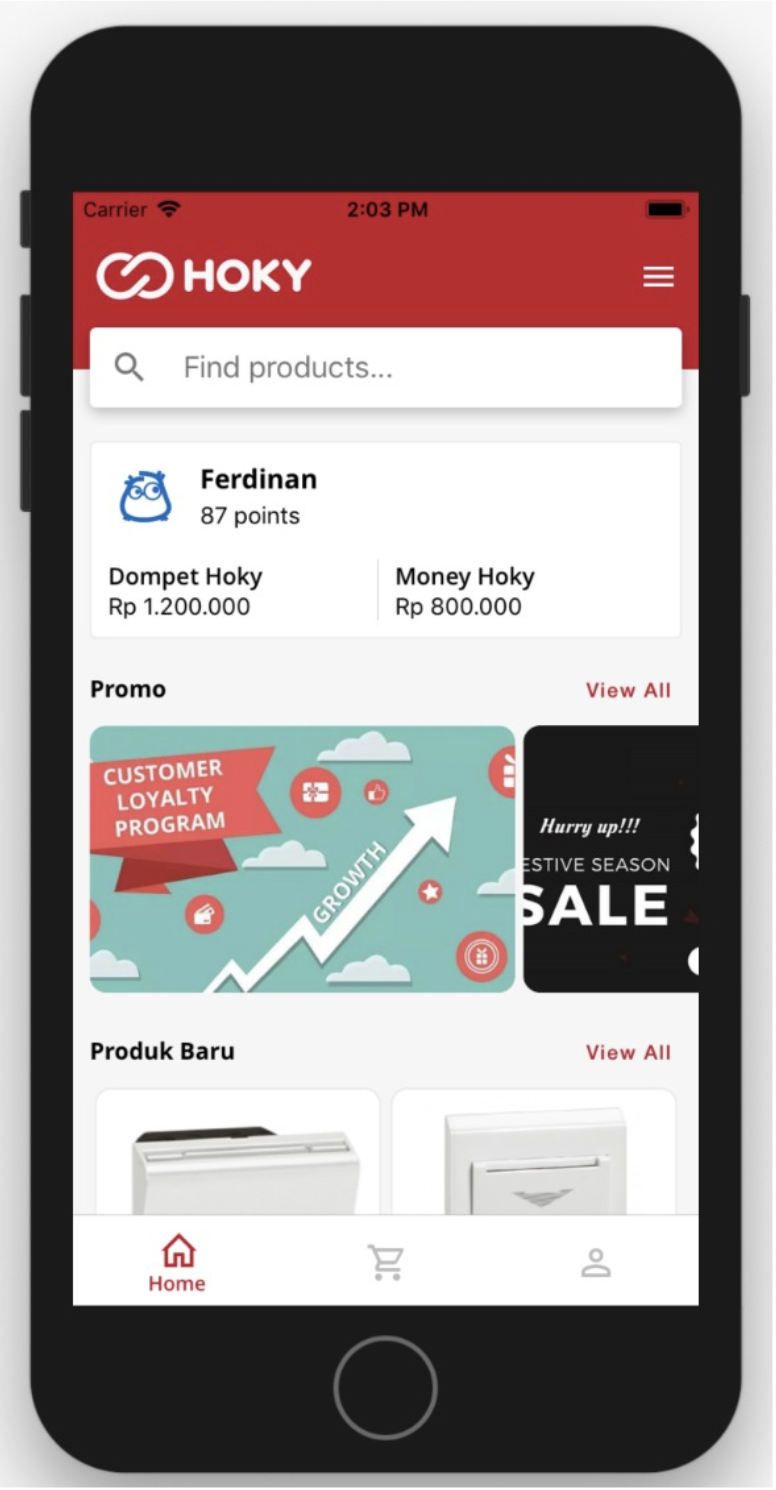
Task: View all Promo items
Action: (x=628, y=690)
